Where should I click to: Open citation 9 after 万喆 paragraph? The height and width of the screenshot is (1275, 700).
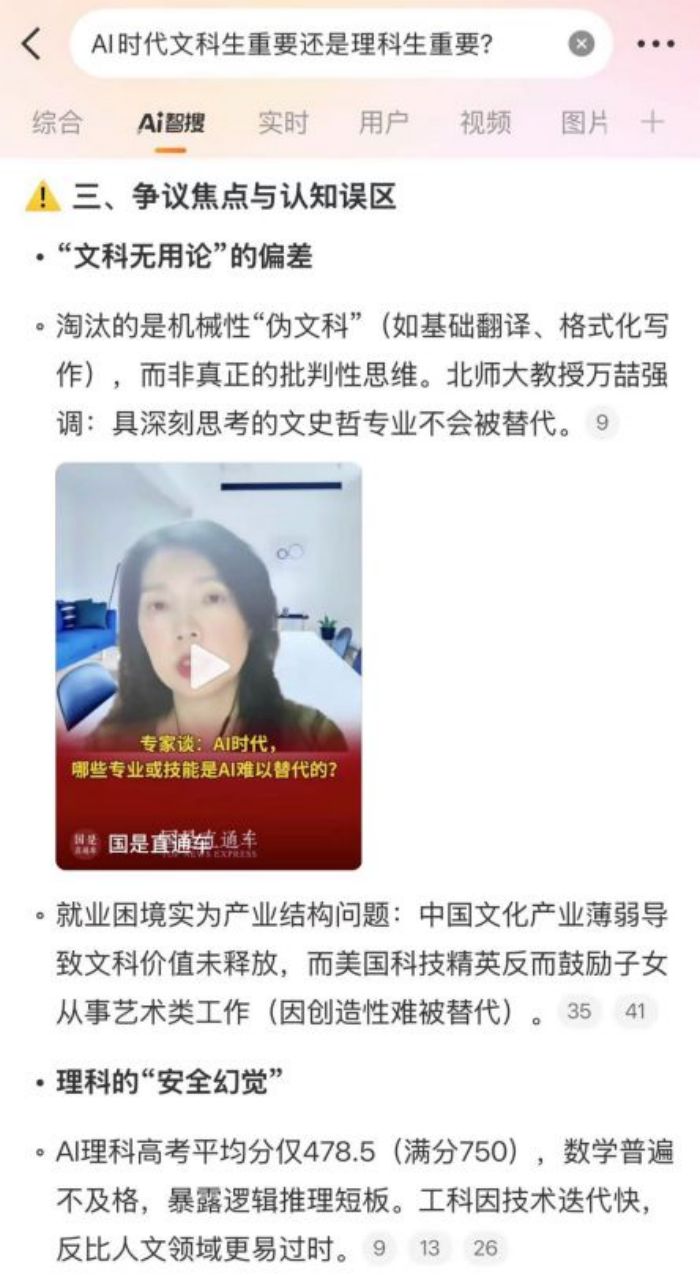[x=601, y=423]
